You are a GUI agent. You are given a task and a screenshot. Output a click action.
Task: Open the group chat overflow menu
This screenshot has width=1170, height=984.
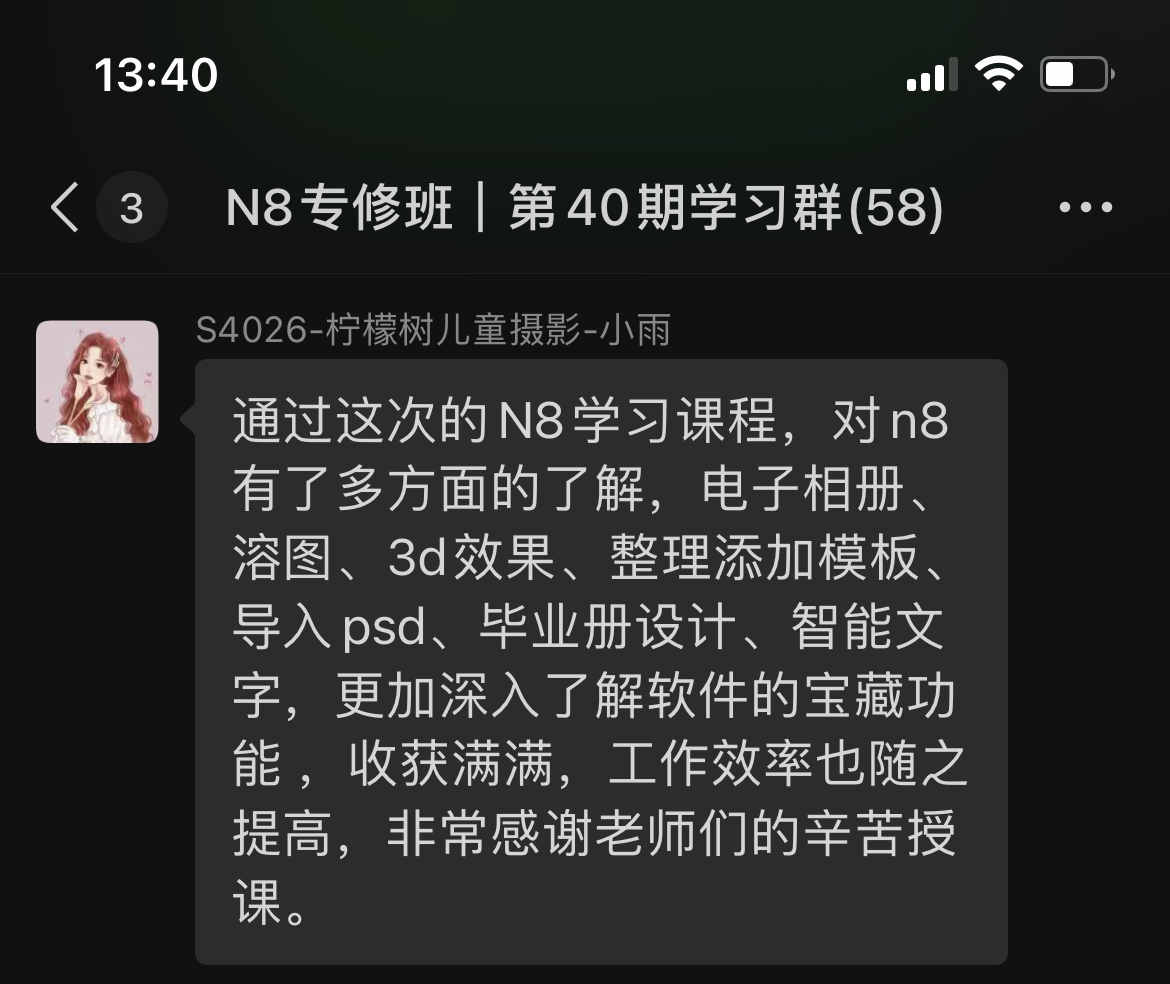pos(1085,208)
